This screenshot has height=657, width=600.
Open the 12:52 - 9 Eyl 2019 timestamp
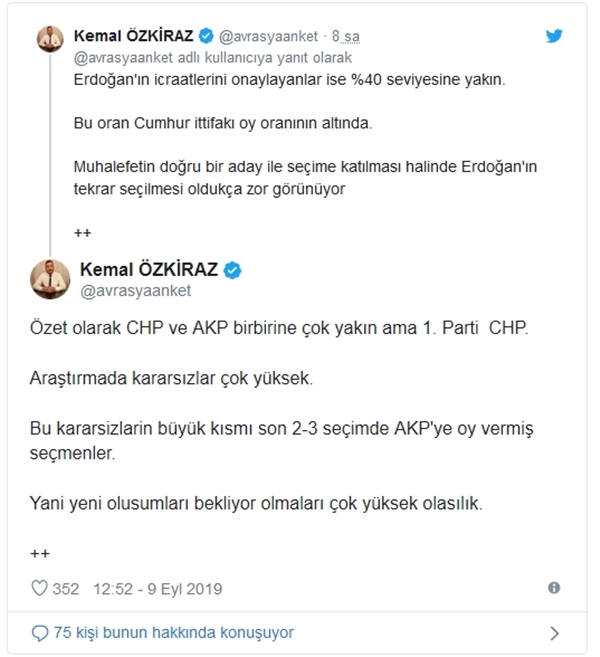coord(157,588)
